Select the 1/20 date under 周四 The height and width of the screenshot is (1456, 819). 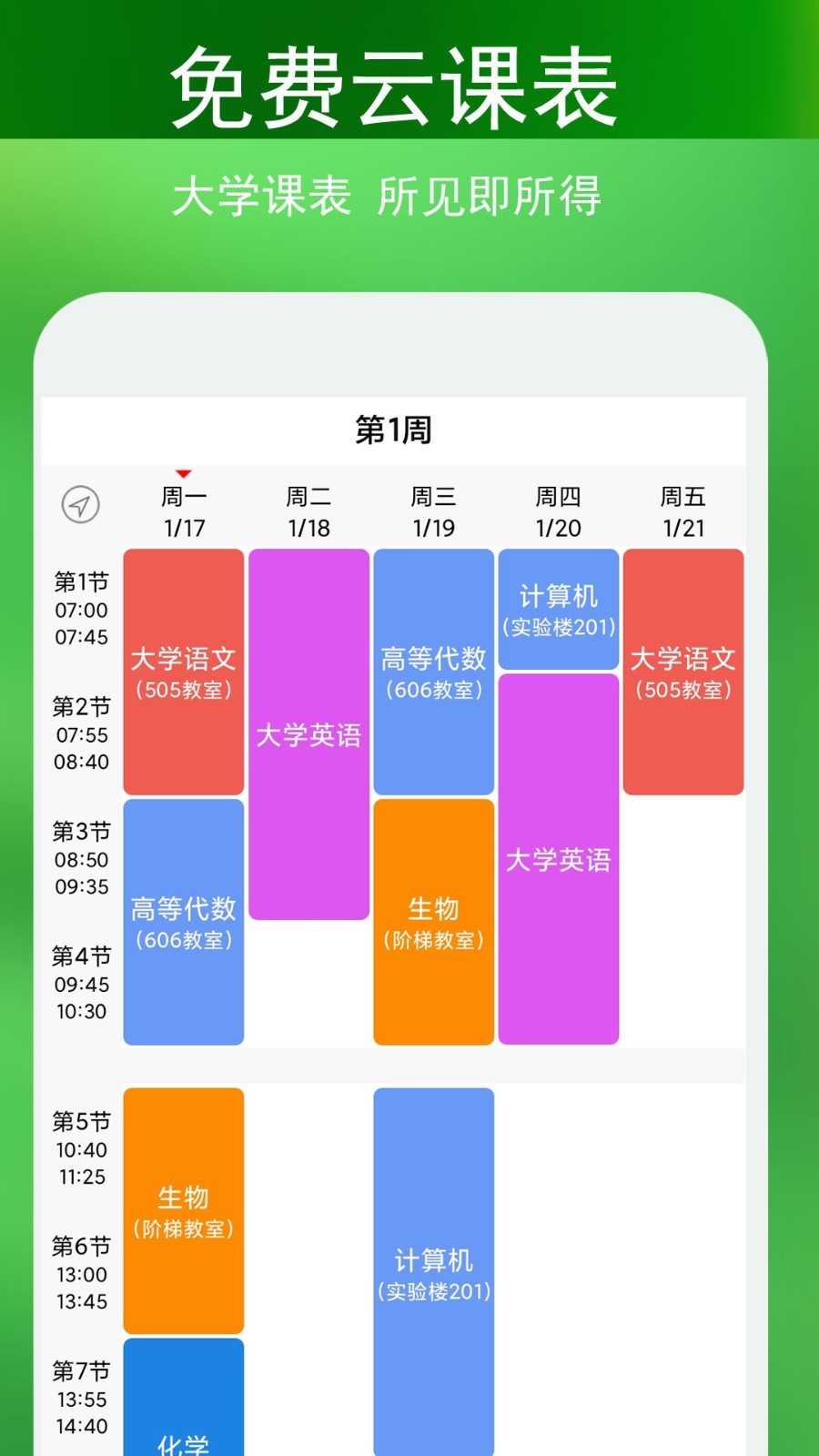(559, 526)
